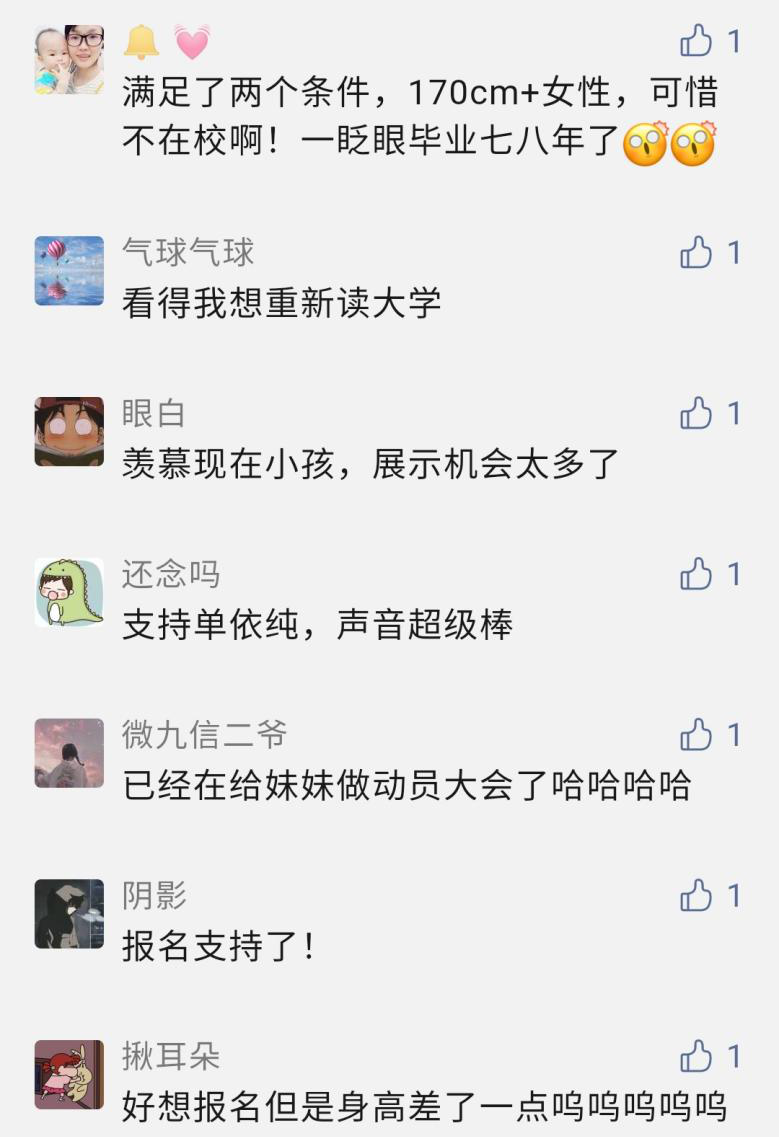Open the mother-and-baby avatar of first commenter
779x1138 pixels.
69,60
